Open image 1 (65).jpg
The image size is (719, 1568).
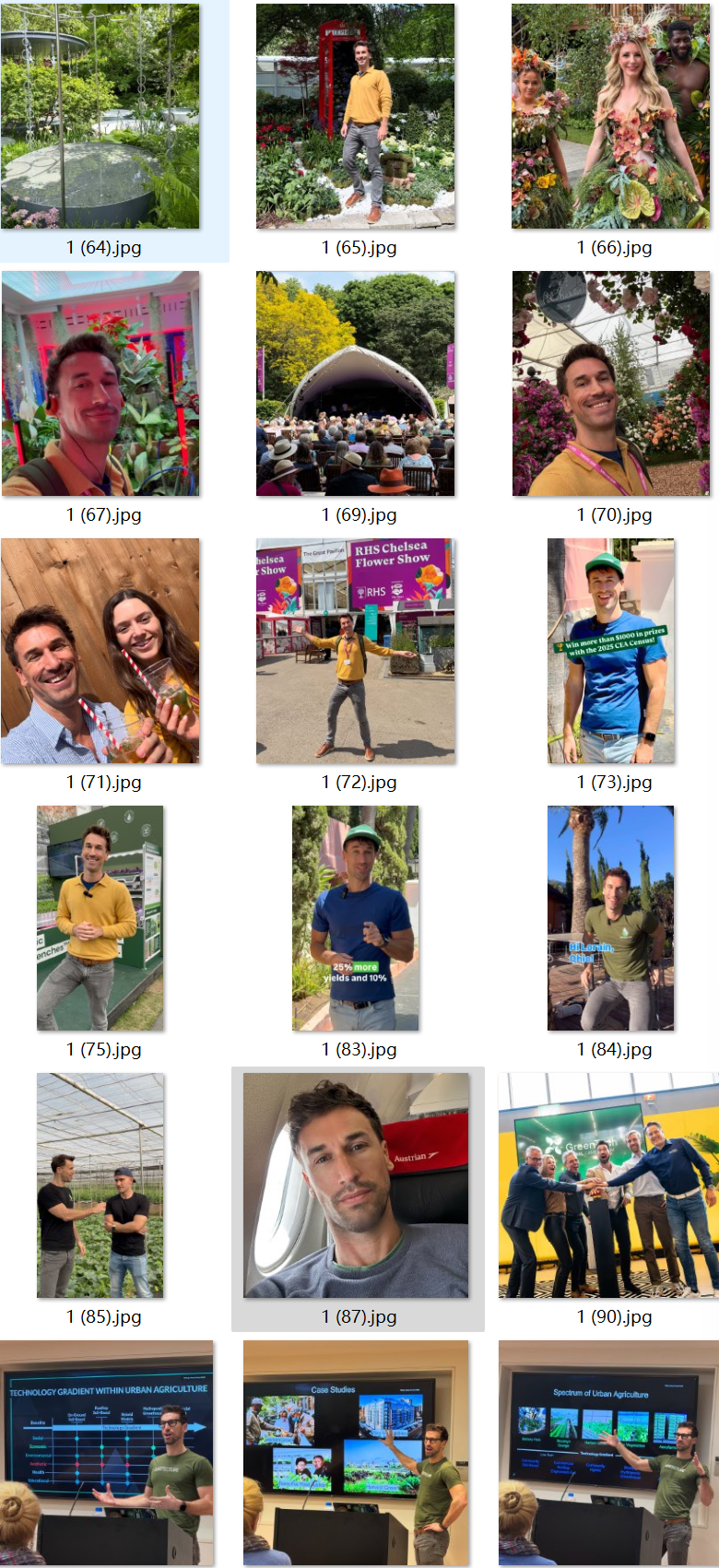(356, 116)
